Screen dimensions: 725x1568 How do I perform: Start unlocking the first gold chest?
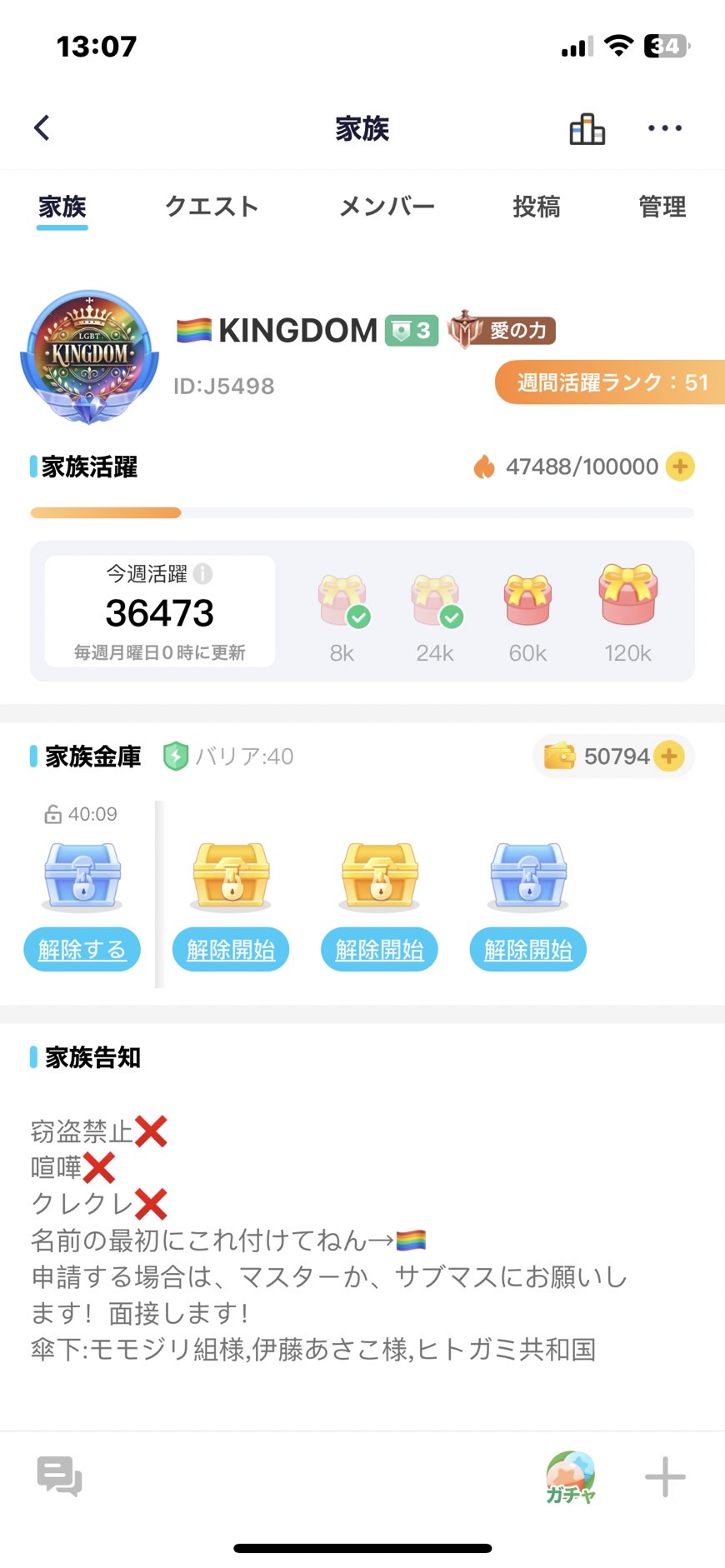pyautogui.click(x=231, y=949)
